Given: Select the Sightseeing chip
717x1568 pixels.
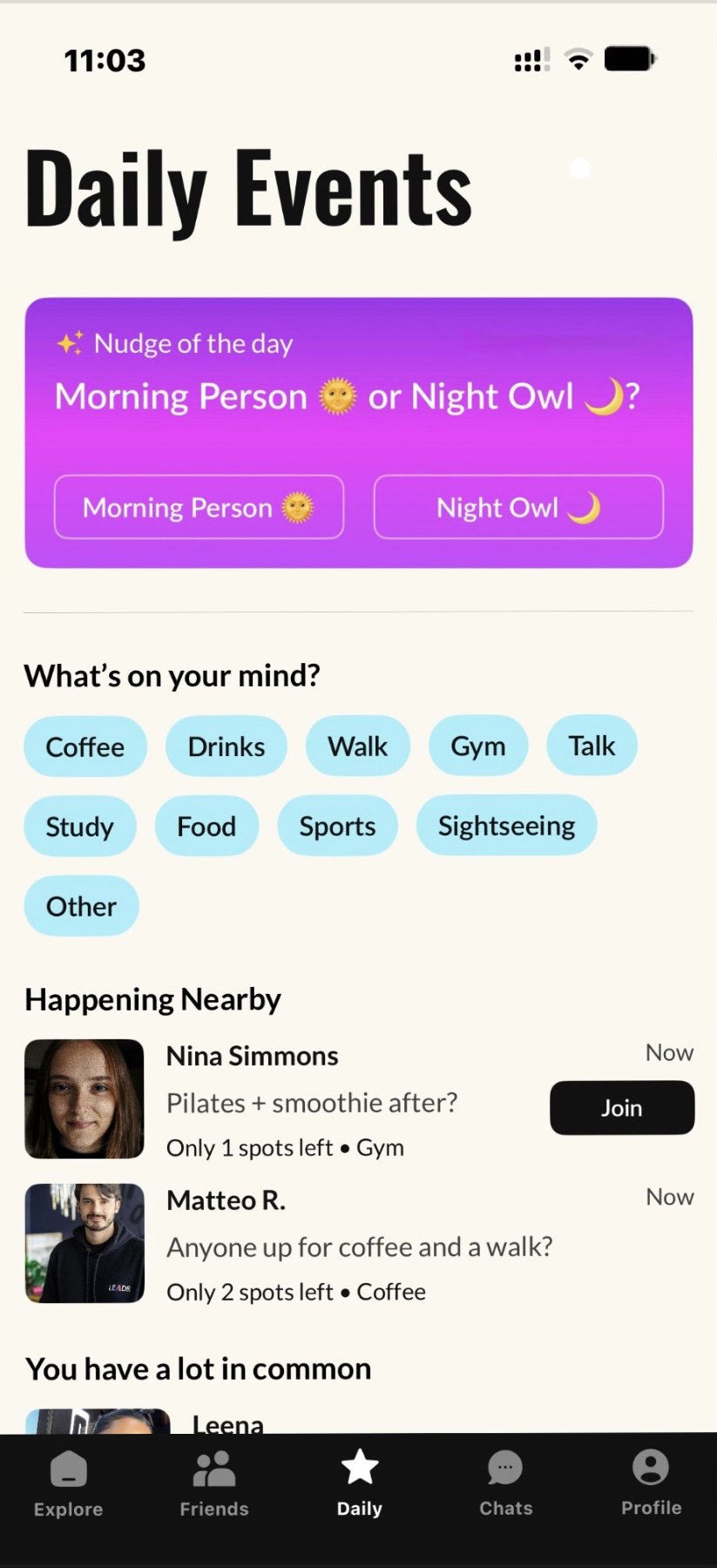Looking at the screenshot, I should tap(506, 826).
